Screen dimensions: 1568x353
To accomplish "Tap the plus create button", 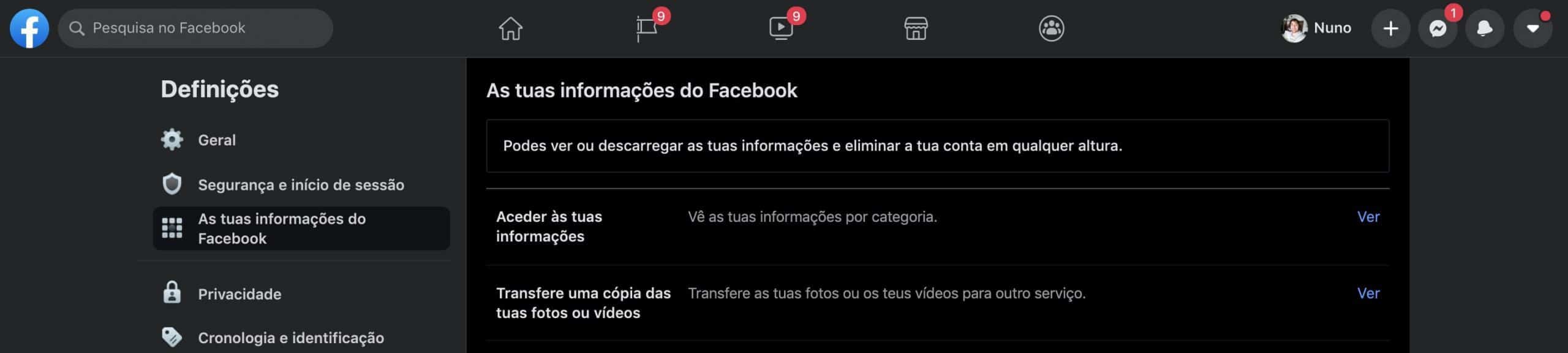I will point(1390,28).
